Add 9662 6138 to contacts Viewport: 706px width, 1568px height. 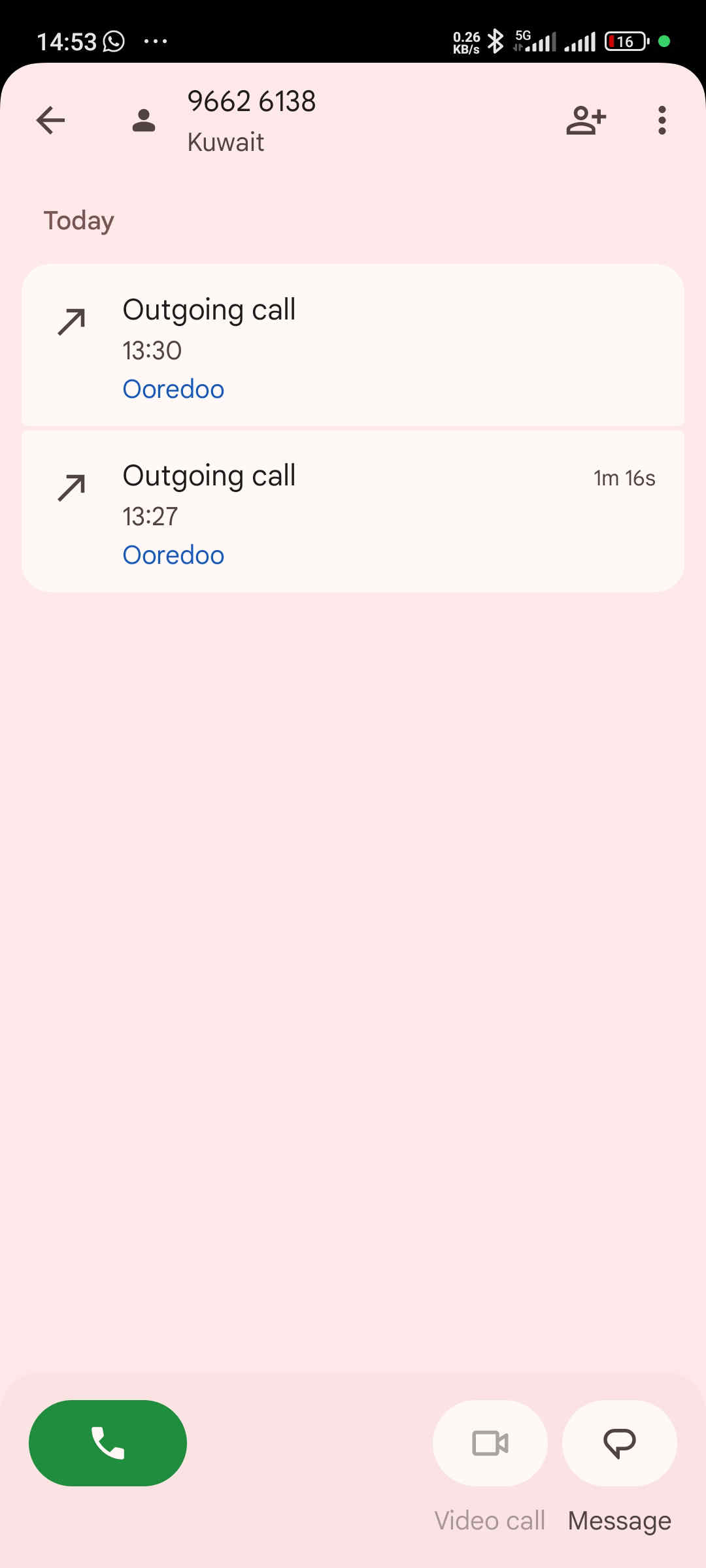coord(586,121)
